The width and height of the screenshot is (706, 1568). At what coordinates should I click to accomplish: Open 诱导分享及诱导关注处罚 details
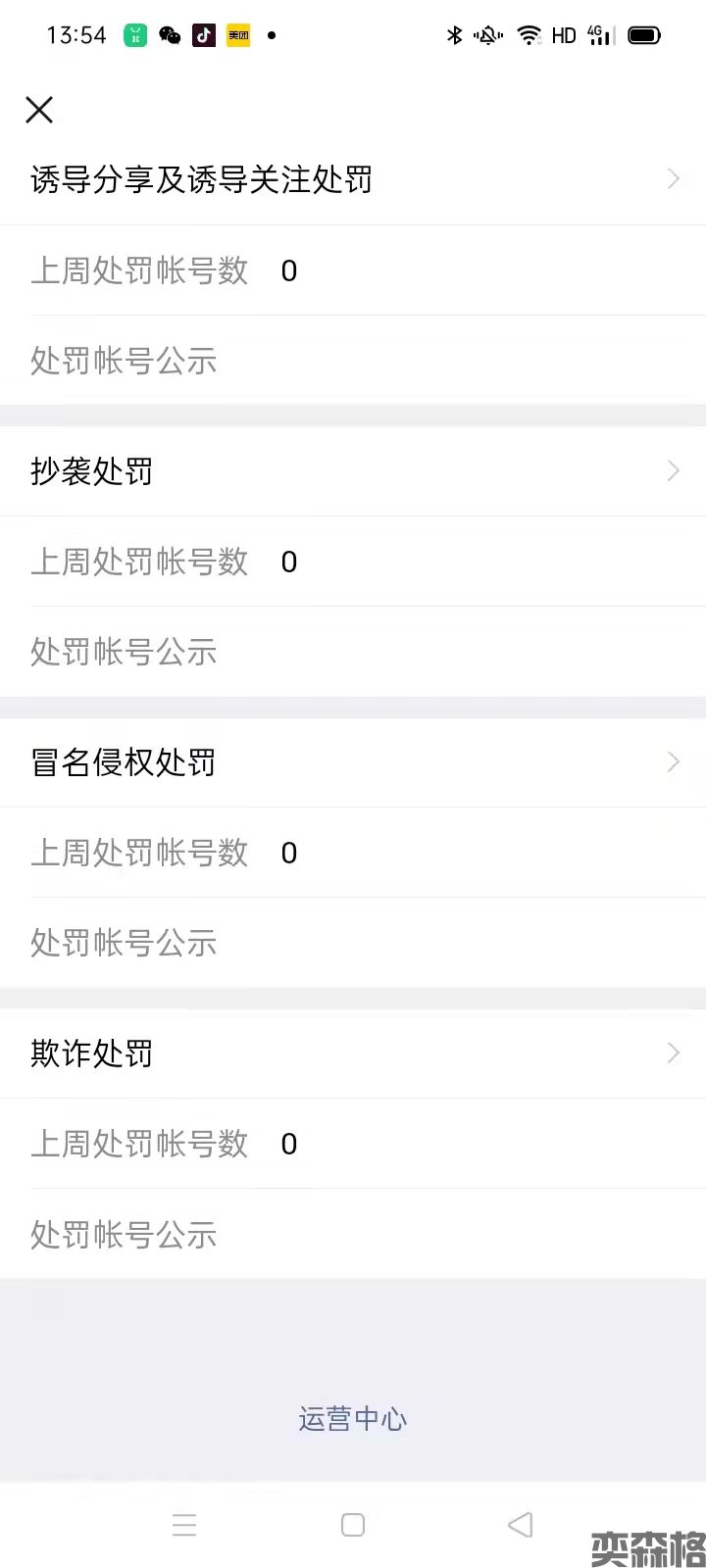pyautogui.click(x=353, y=179)
